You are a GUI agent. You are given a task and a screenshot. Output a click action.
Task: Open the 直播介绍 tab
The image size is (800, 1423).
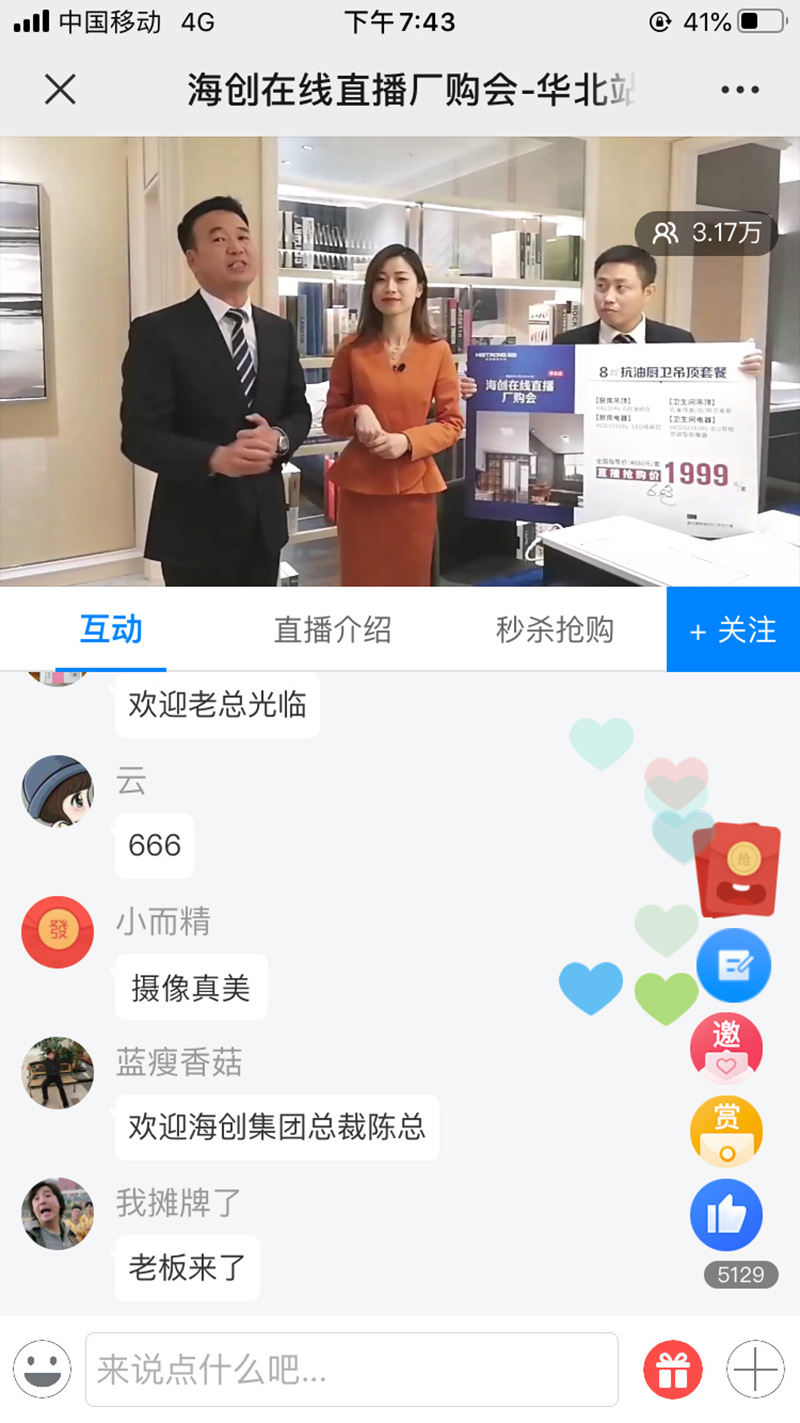(x=334, y=630)
